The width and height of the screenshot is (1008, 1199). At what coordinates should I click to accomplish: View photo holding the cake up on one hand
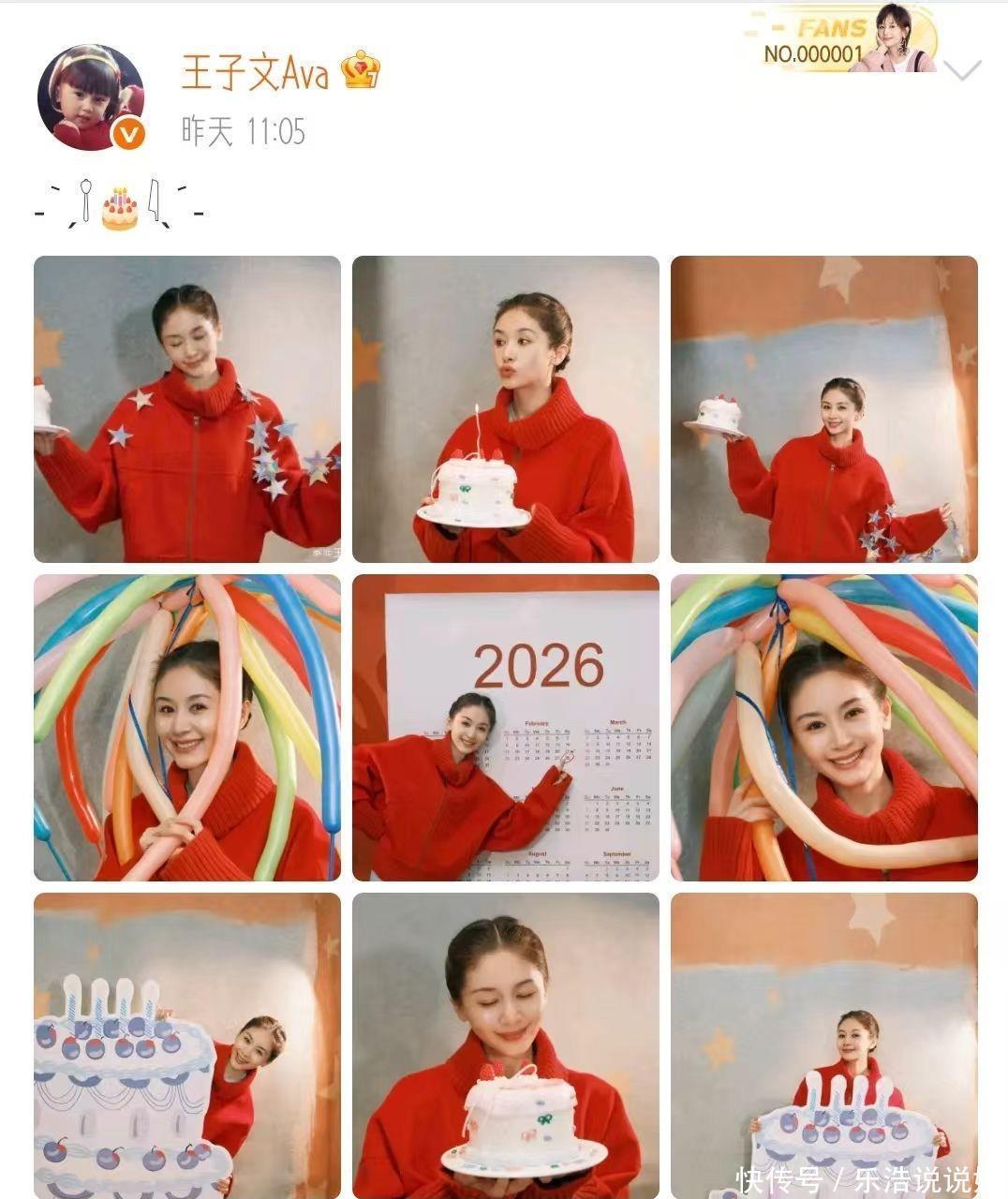[x=824, y=408]
